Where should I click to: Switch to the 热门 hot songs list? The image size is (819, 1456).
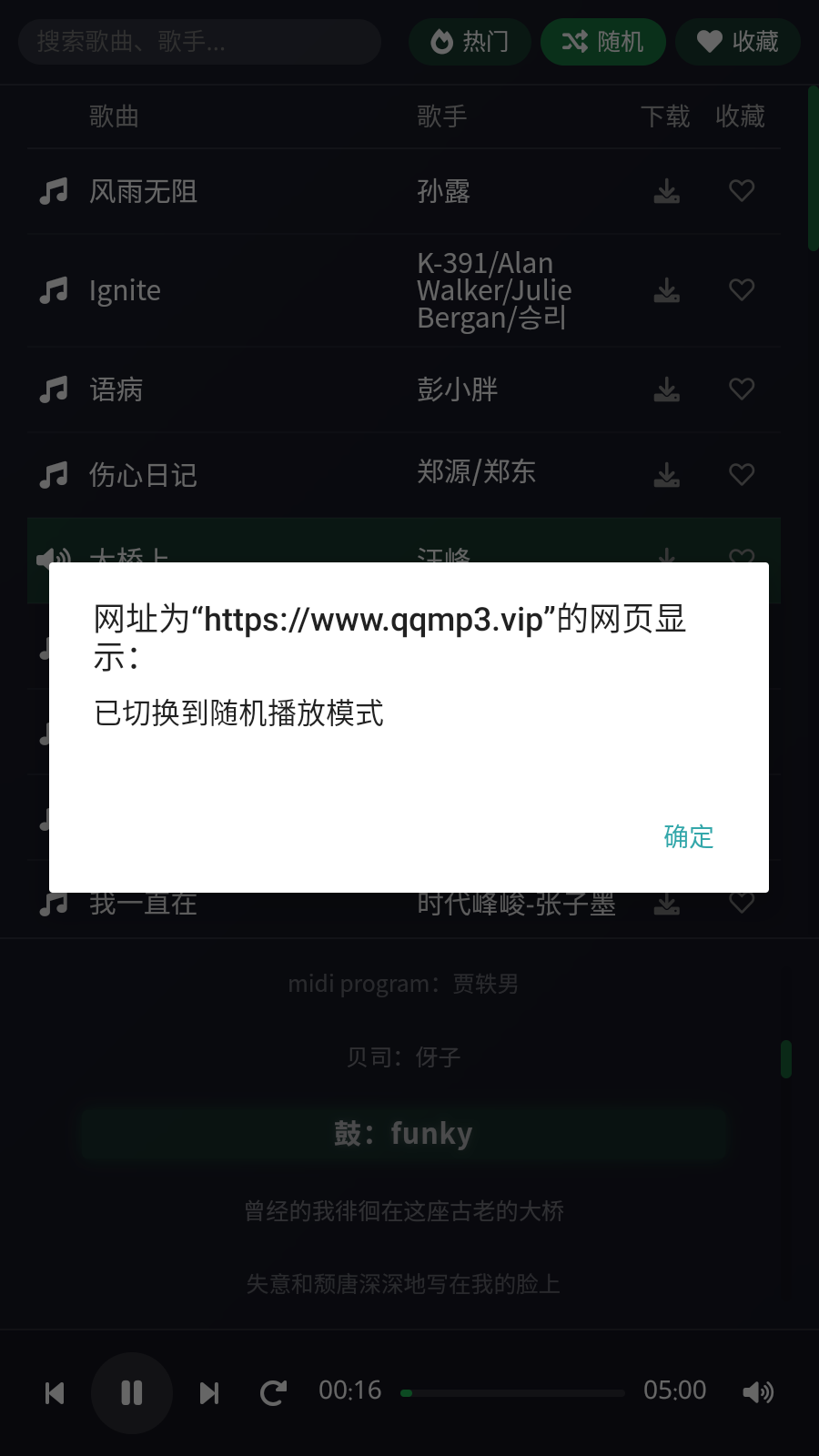click(x=470, y=42)
